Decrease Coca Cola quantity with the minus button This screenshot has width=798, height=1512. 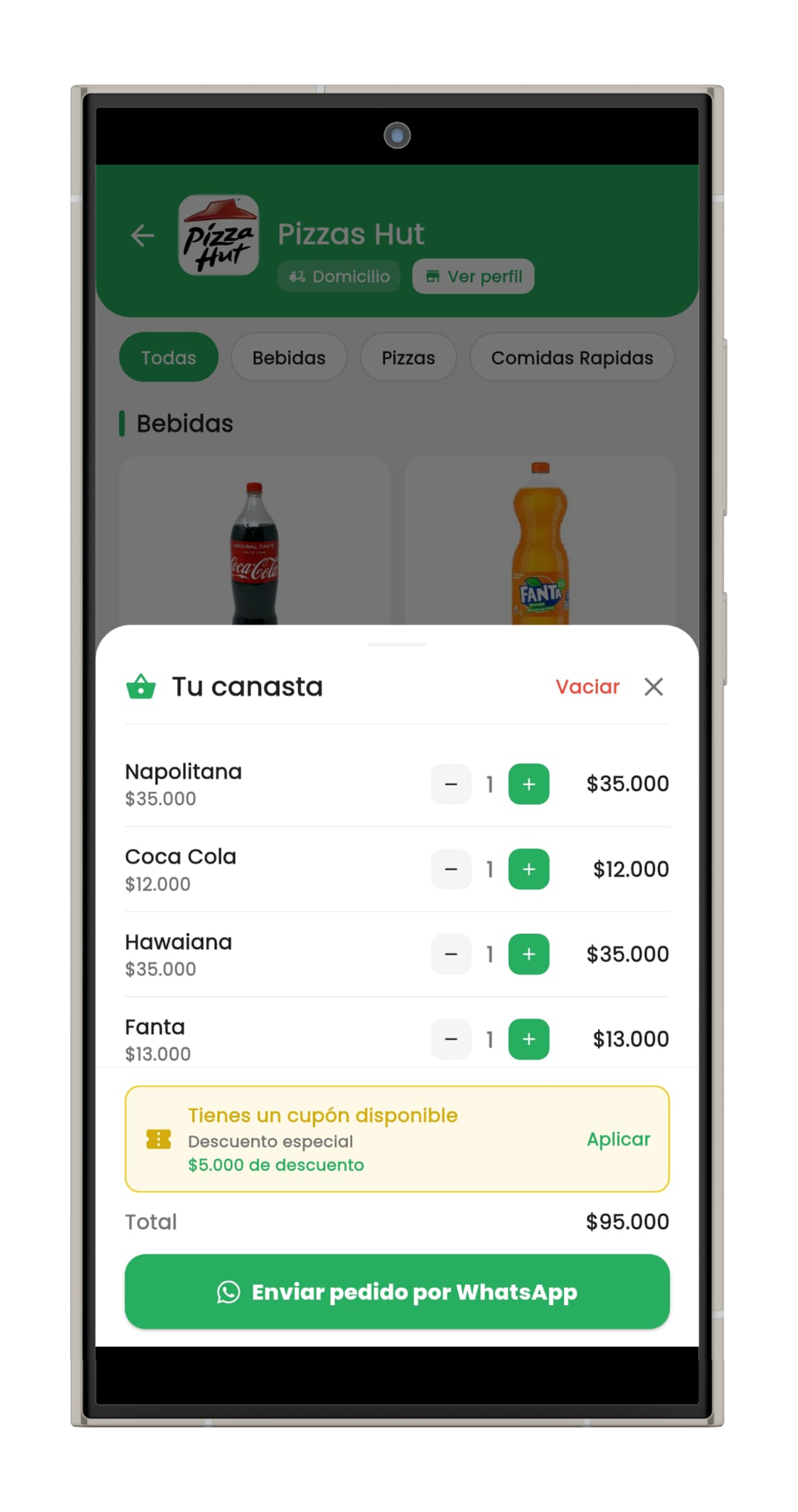(451, 869)
